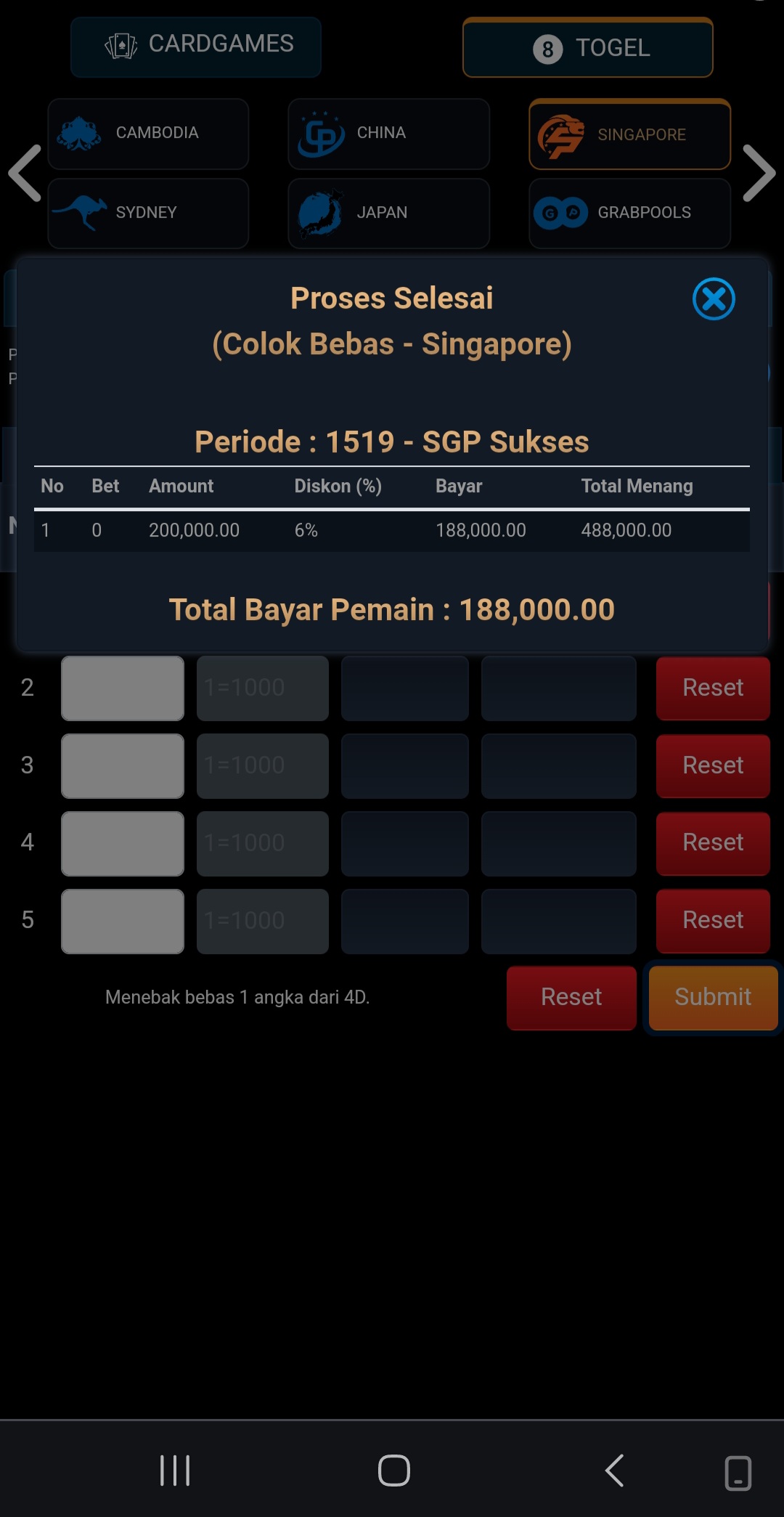Tap the bet number field in row 2
Screen dimensions: 784x1517
click(123, 688)
